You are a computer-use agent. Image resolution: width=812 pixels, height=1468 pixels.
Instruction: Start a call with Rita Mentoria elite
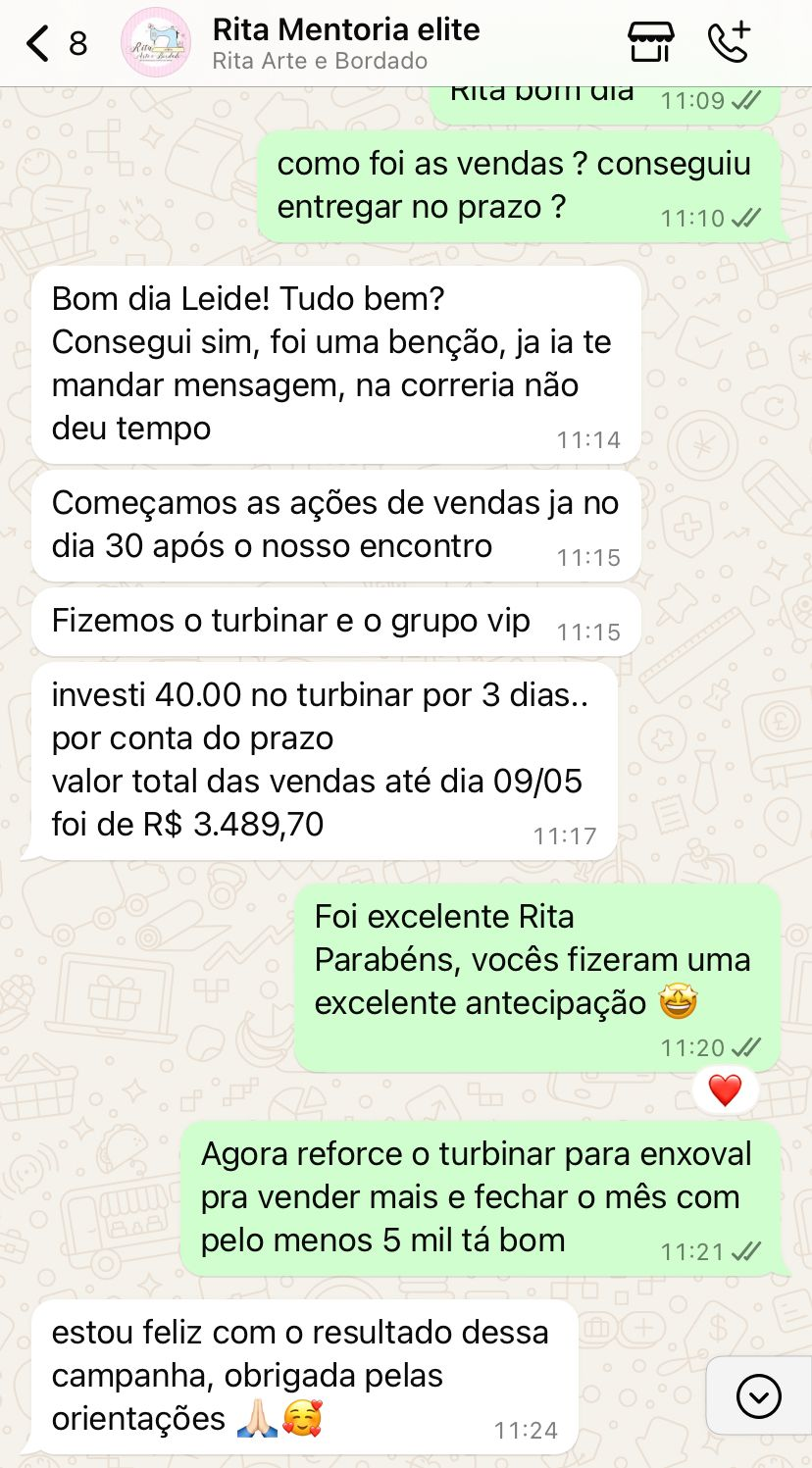(x=729, y=42)
